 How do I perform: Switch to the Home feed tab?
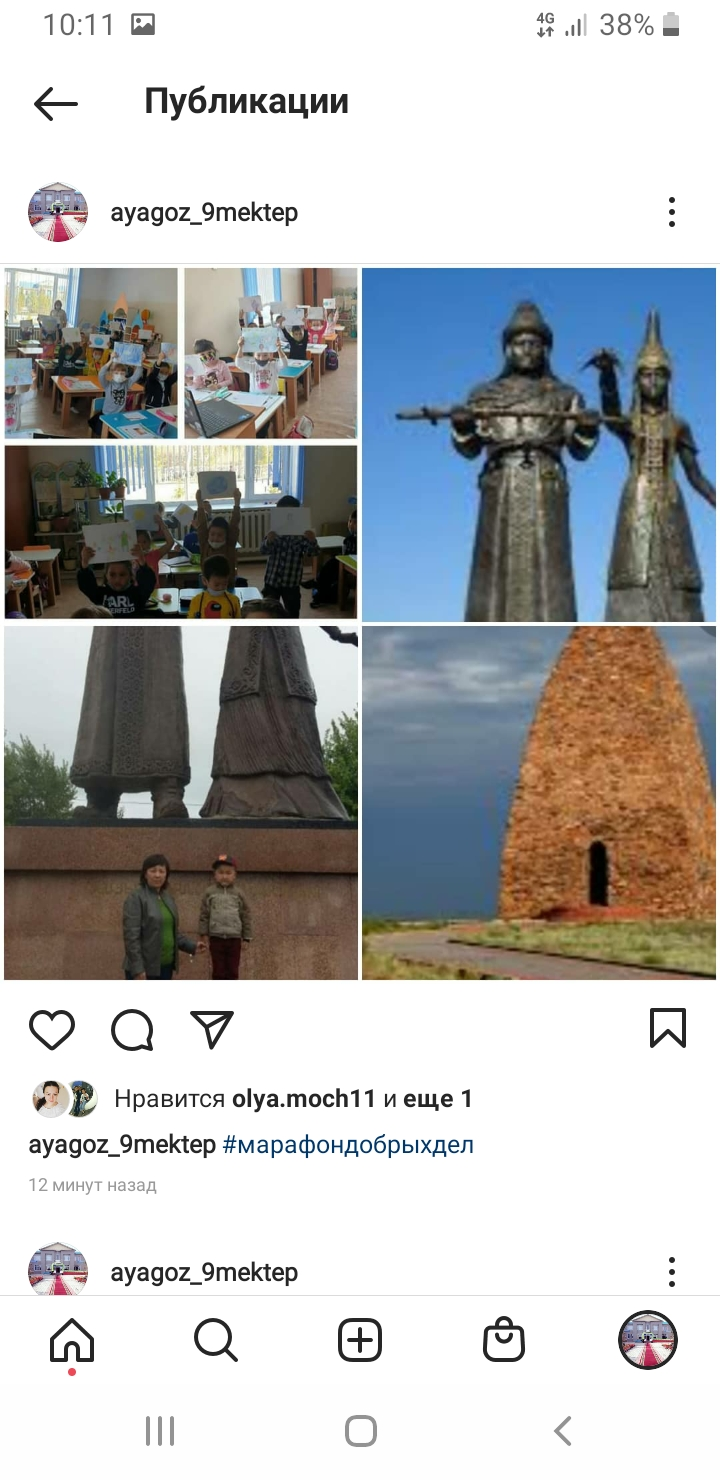pos(72,1340)
